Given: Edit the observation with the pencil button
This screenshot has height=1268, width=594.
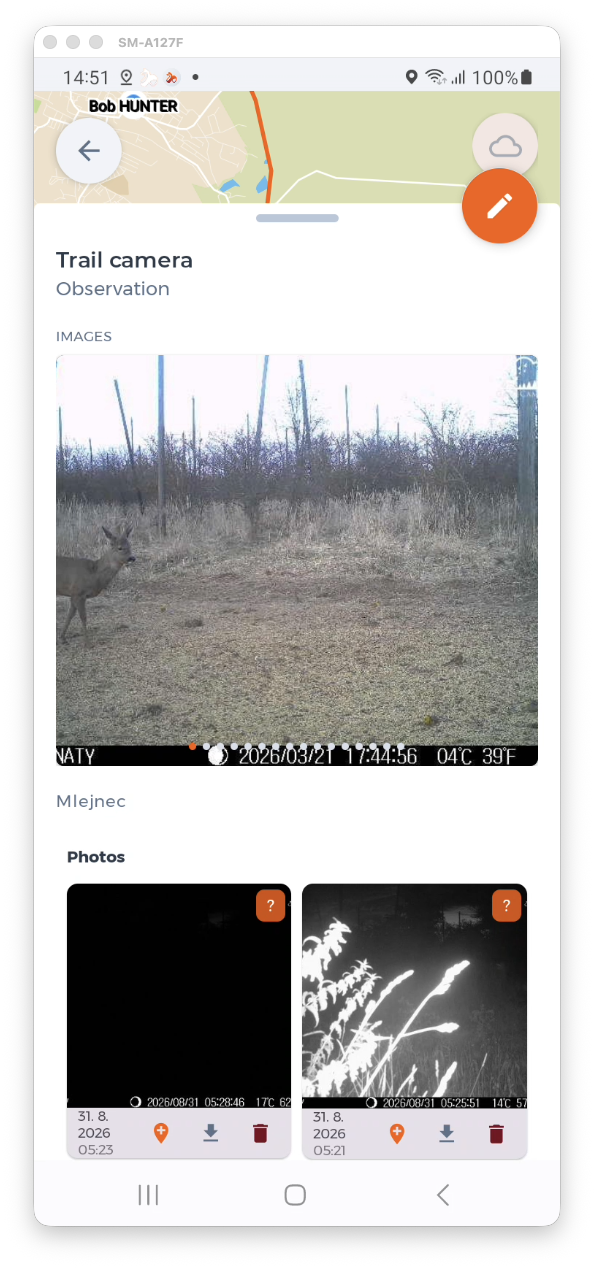Looking at the screenshot, I should click(x=500, y=206).
